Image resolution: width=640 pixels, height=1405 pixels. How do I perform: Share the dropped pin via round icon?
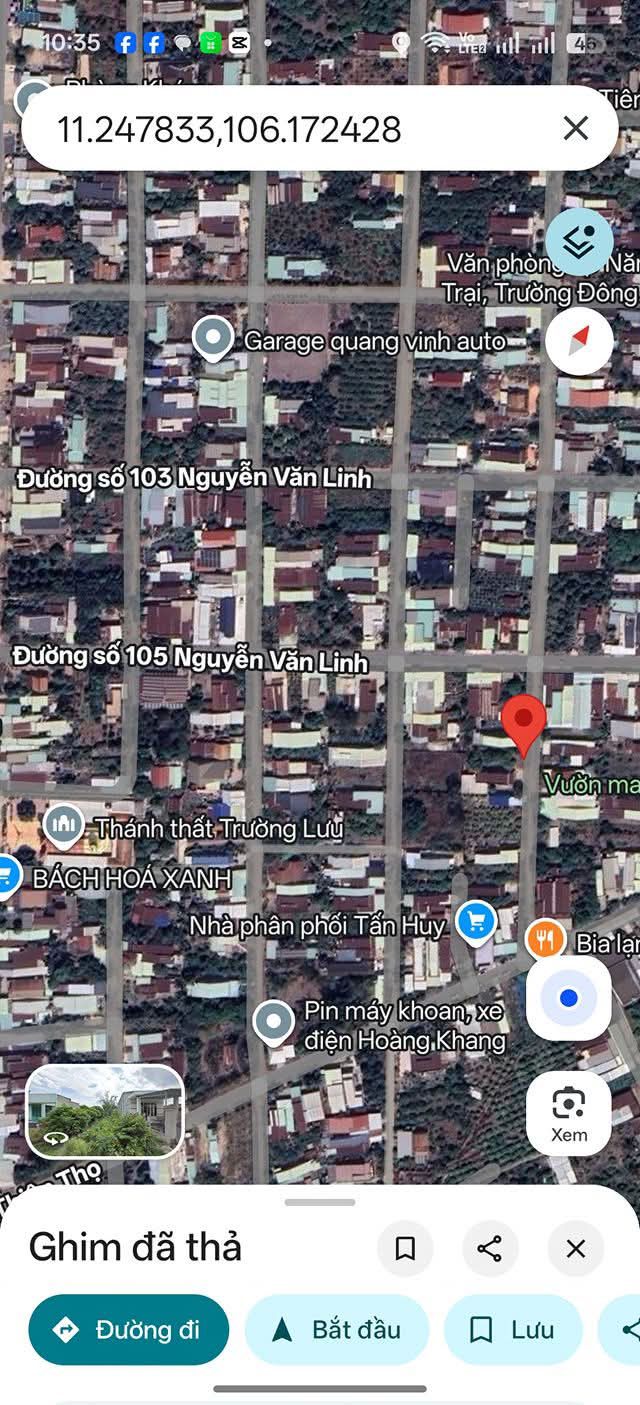pos(490,1248)
